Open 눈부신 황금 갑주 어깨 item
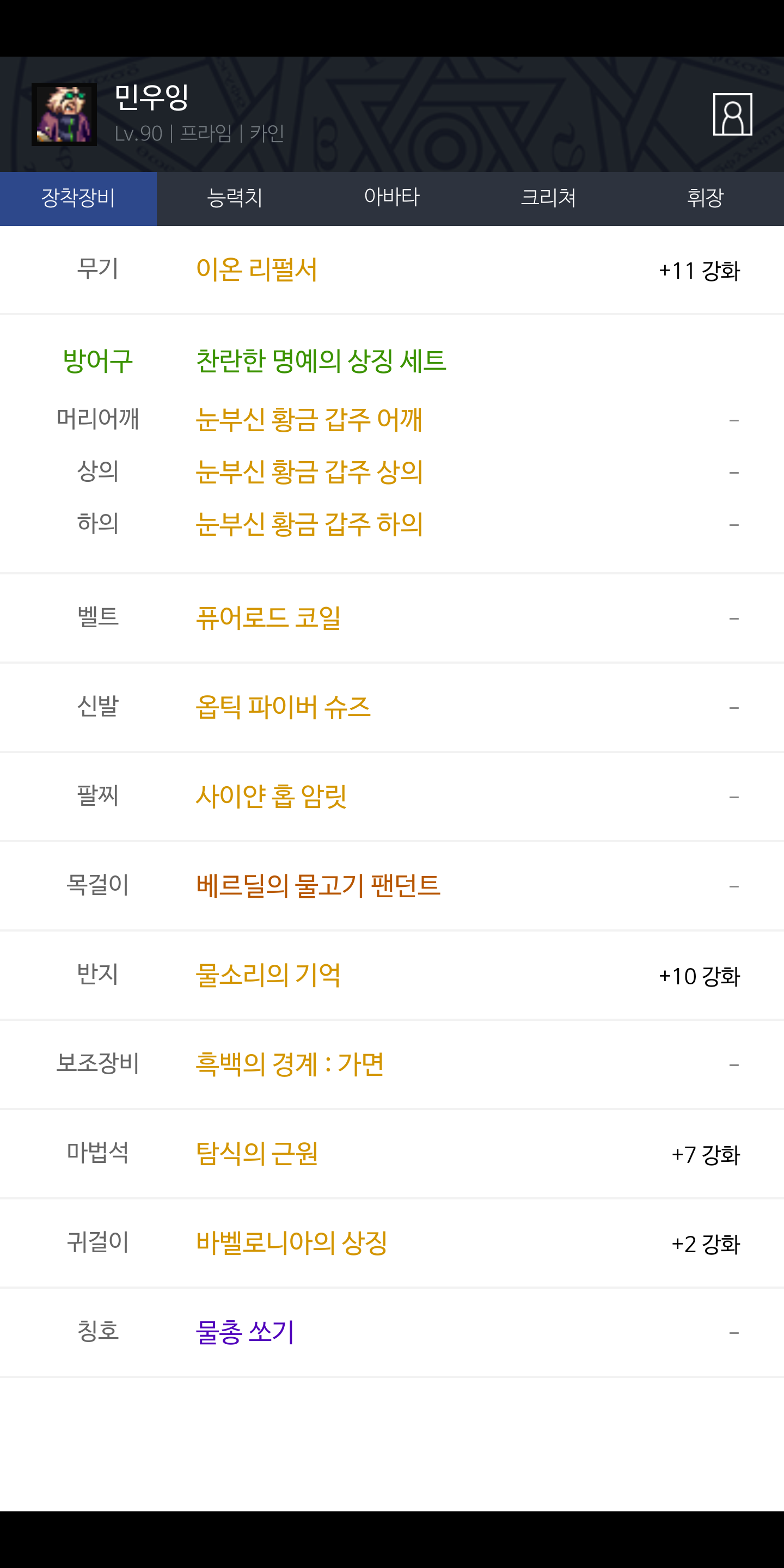 (309, 419)
